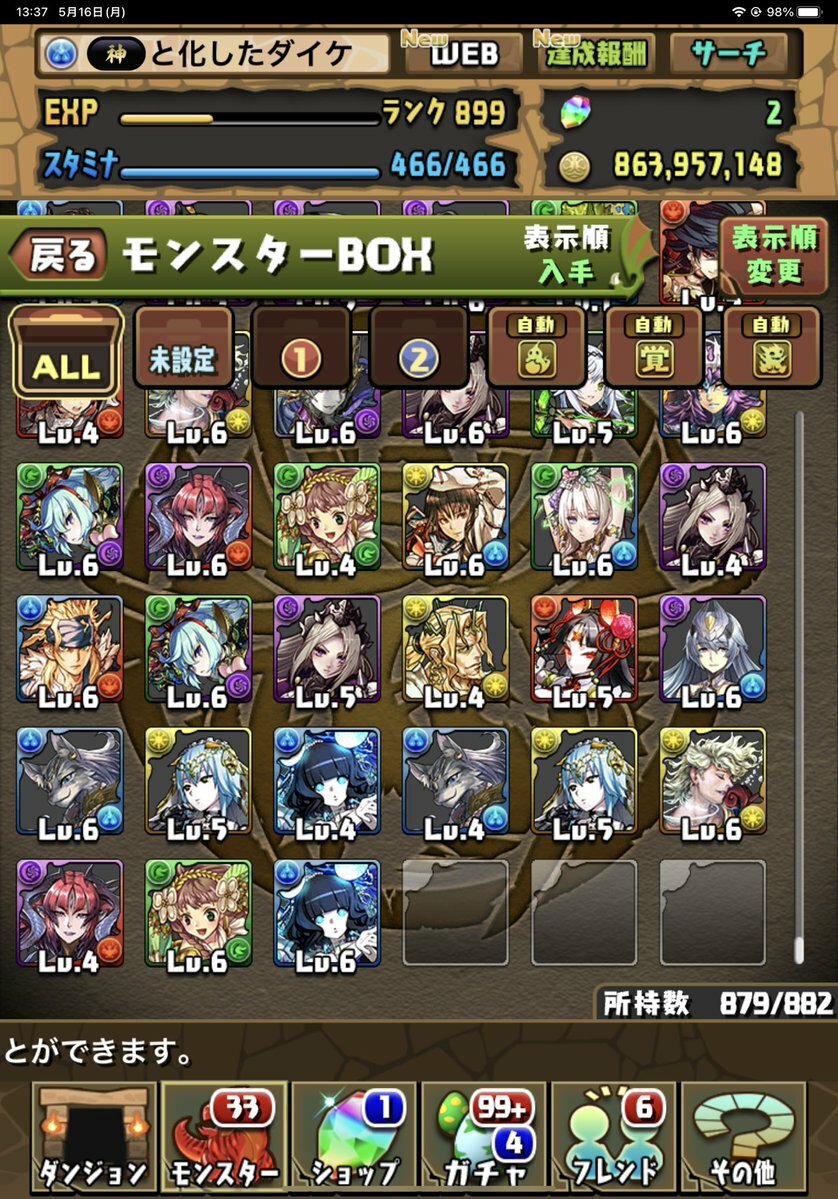Switch to folder tab number 1
Viewport: 838px width, 1199px height.
(301, 350)
